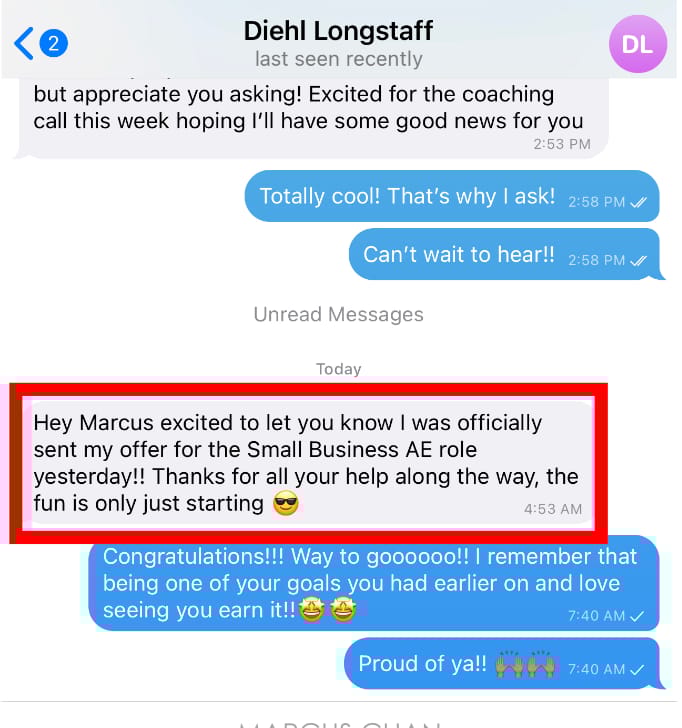Open Diehl Longstaff's contact info from the header
This screenshot has width=682, height=728.
(338, 32)
